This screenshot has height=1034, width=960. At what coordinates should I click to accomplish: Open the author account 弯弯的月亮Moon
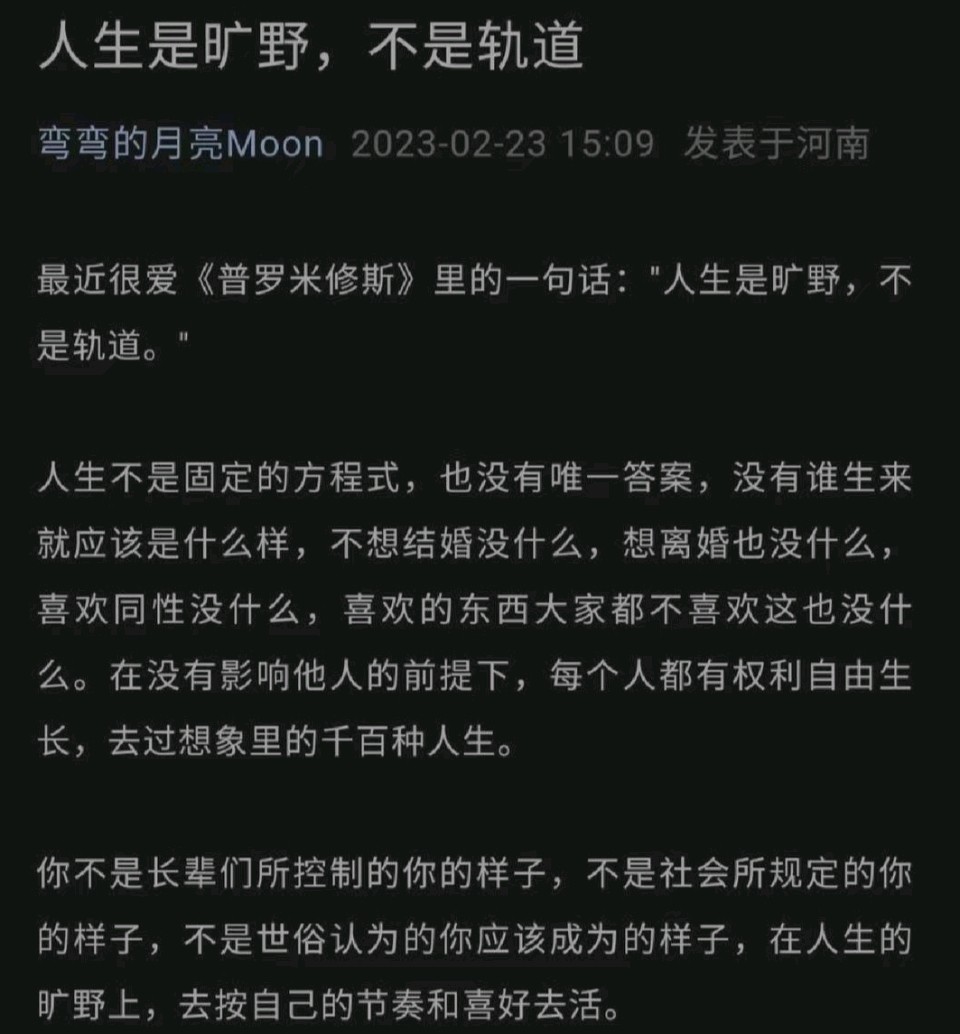[180, 144]
